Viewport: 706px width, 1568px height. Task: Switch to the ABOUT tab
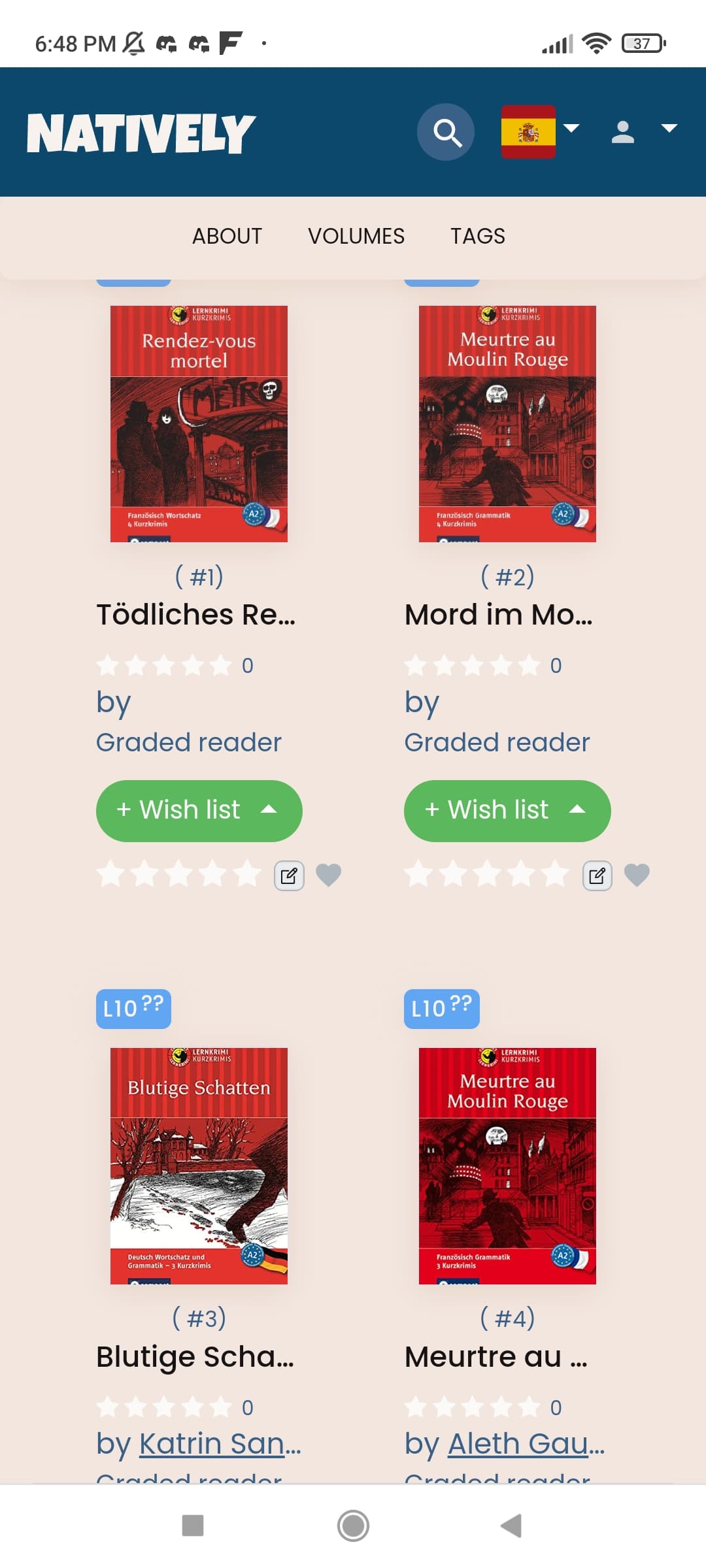(x=227, y=236)
